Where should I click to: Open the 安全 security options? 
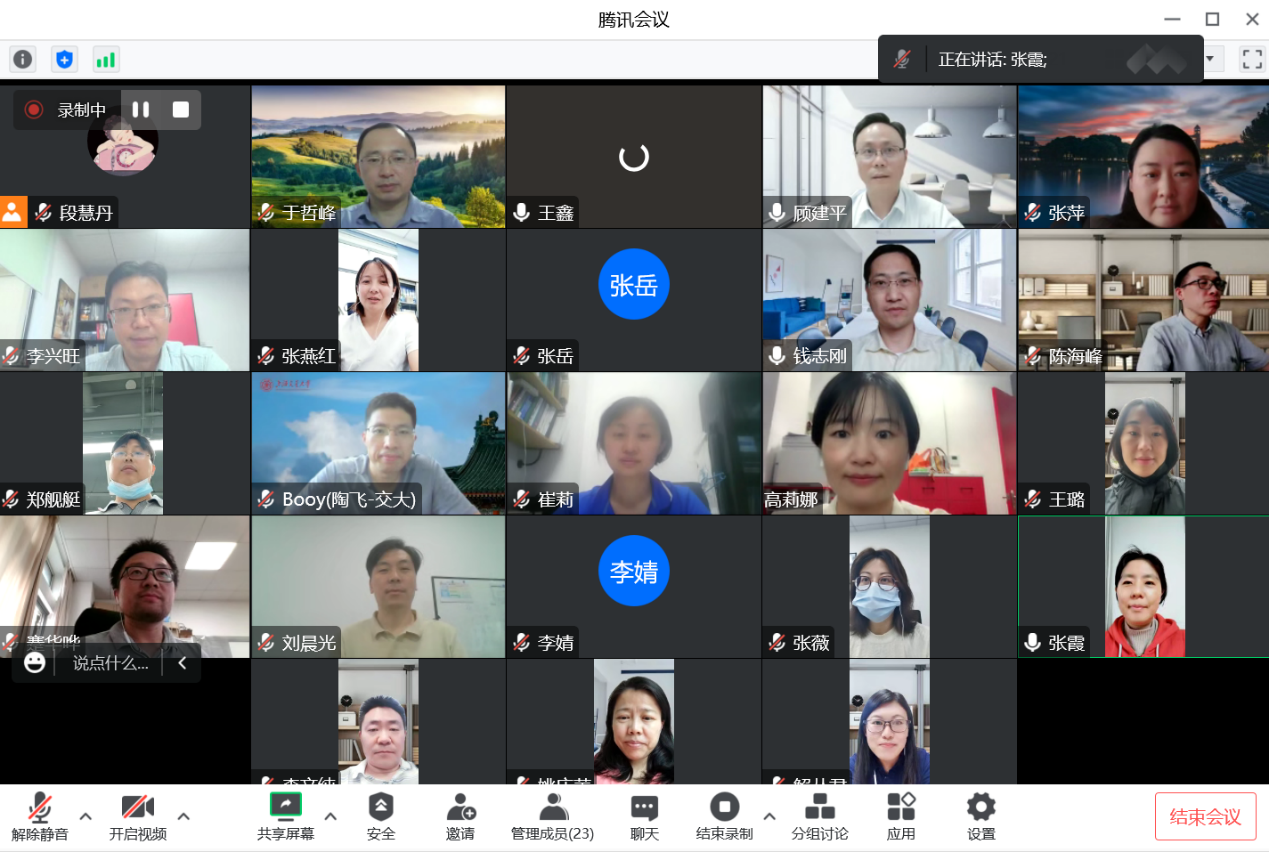[x=381, y=816]
